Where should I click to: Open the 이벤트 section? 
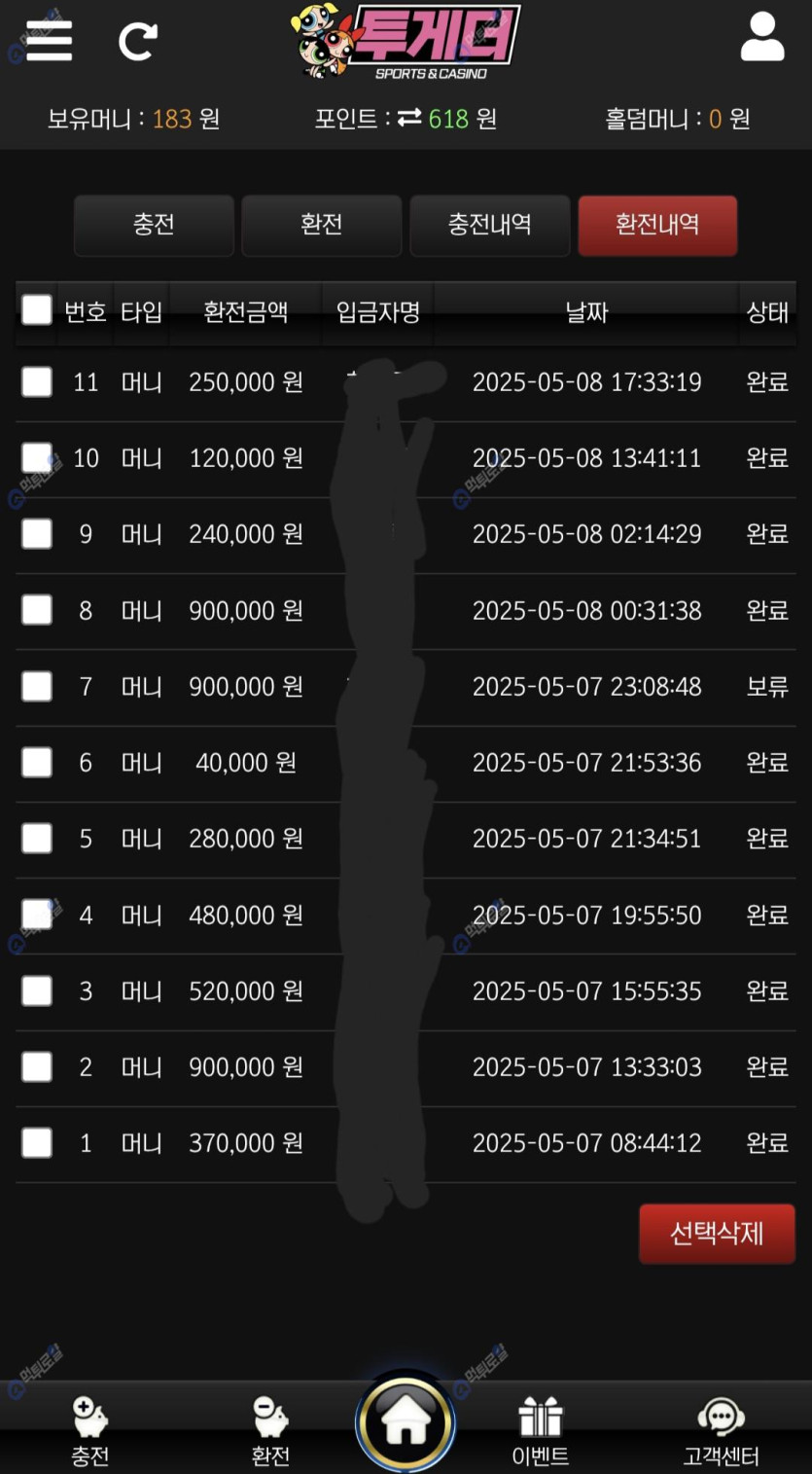point(541,1430)
